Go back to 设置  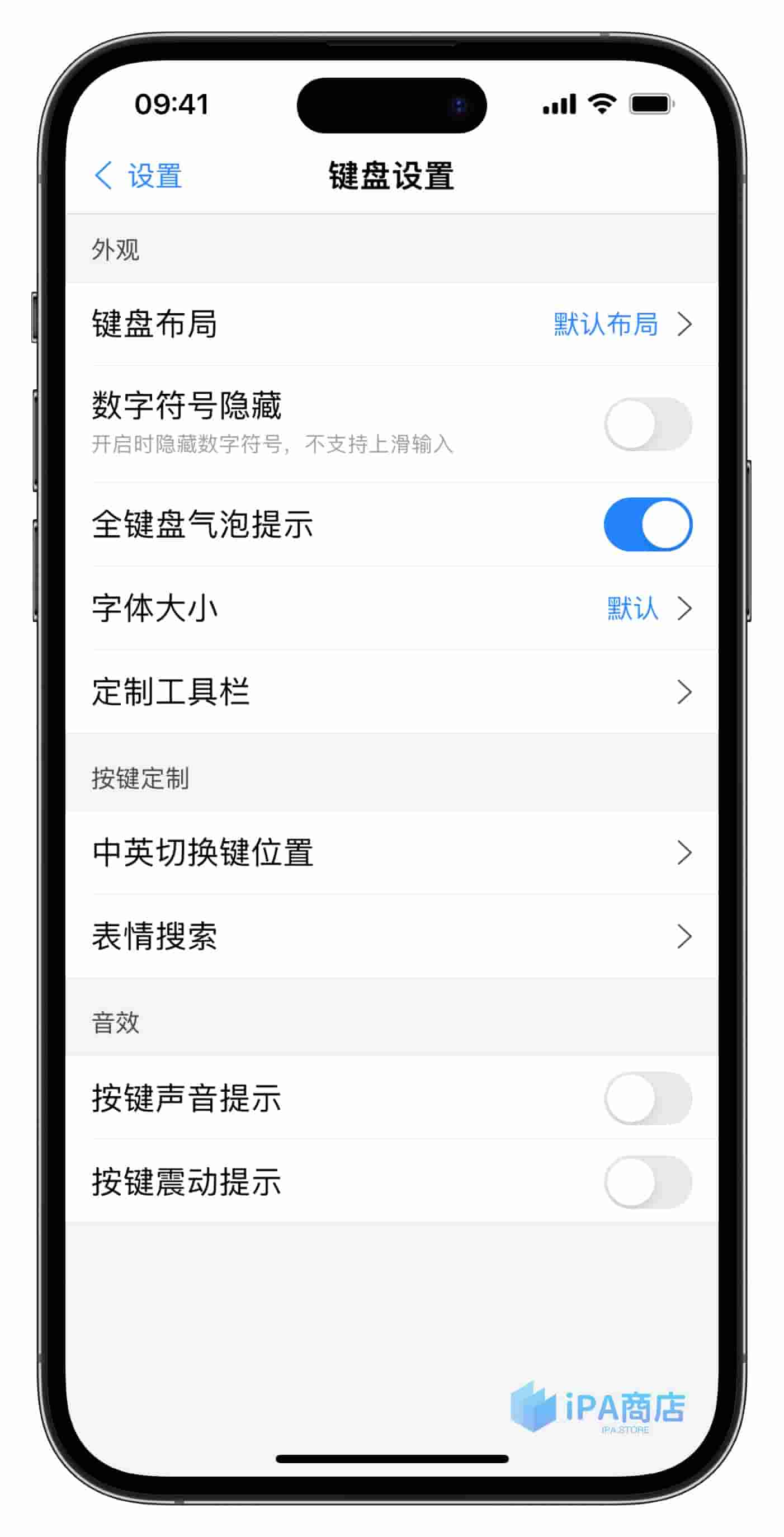(139, 176)
